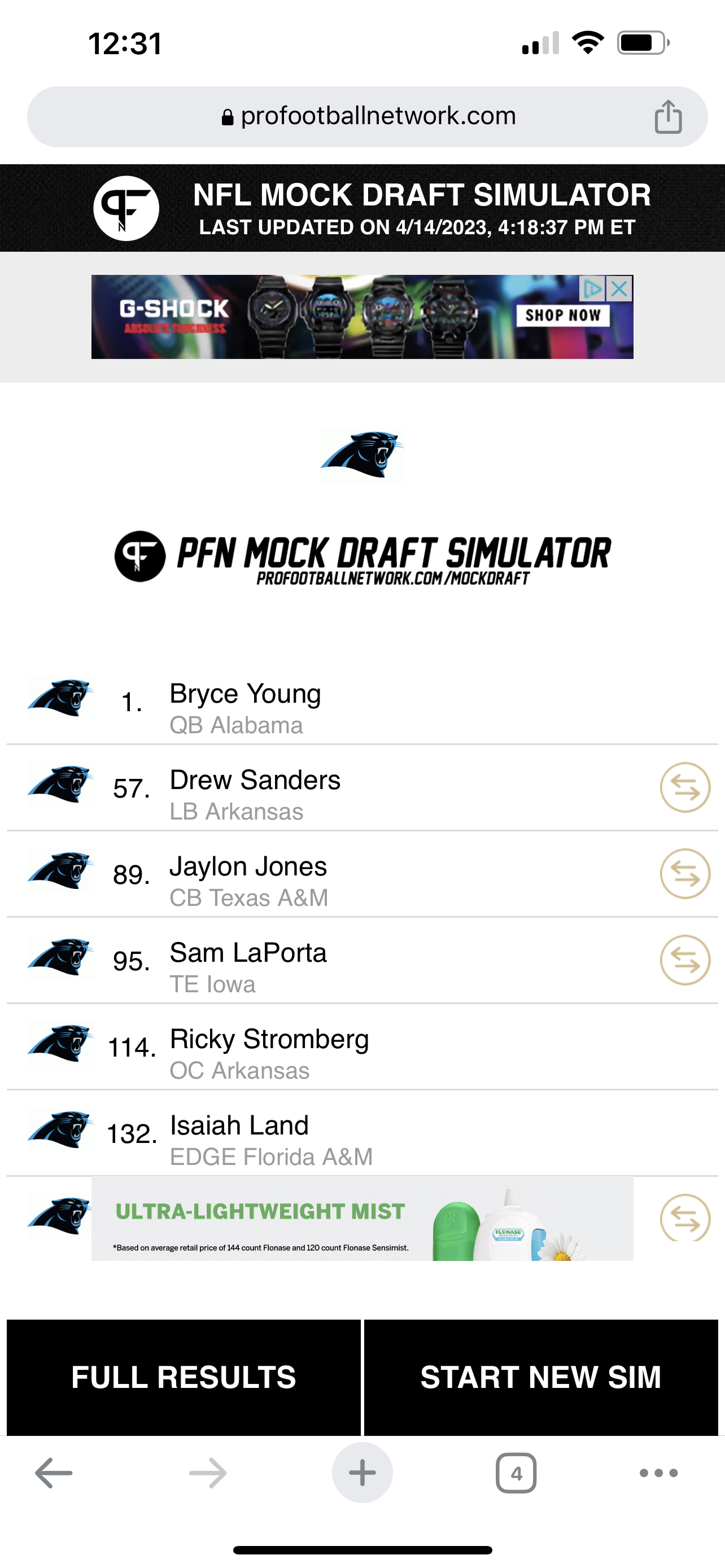
Task: Open the profootballnetwork.com address bar
Action: [x=367, y=116]
